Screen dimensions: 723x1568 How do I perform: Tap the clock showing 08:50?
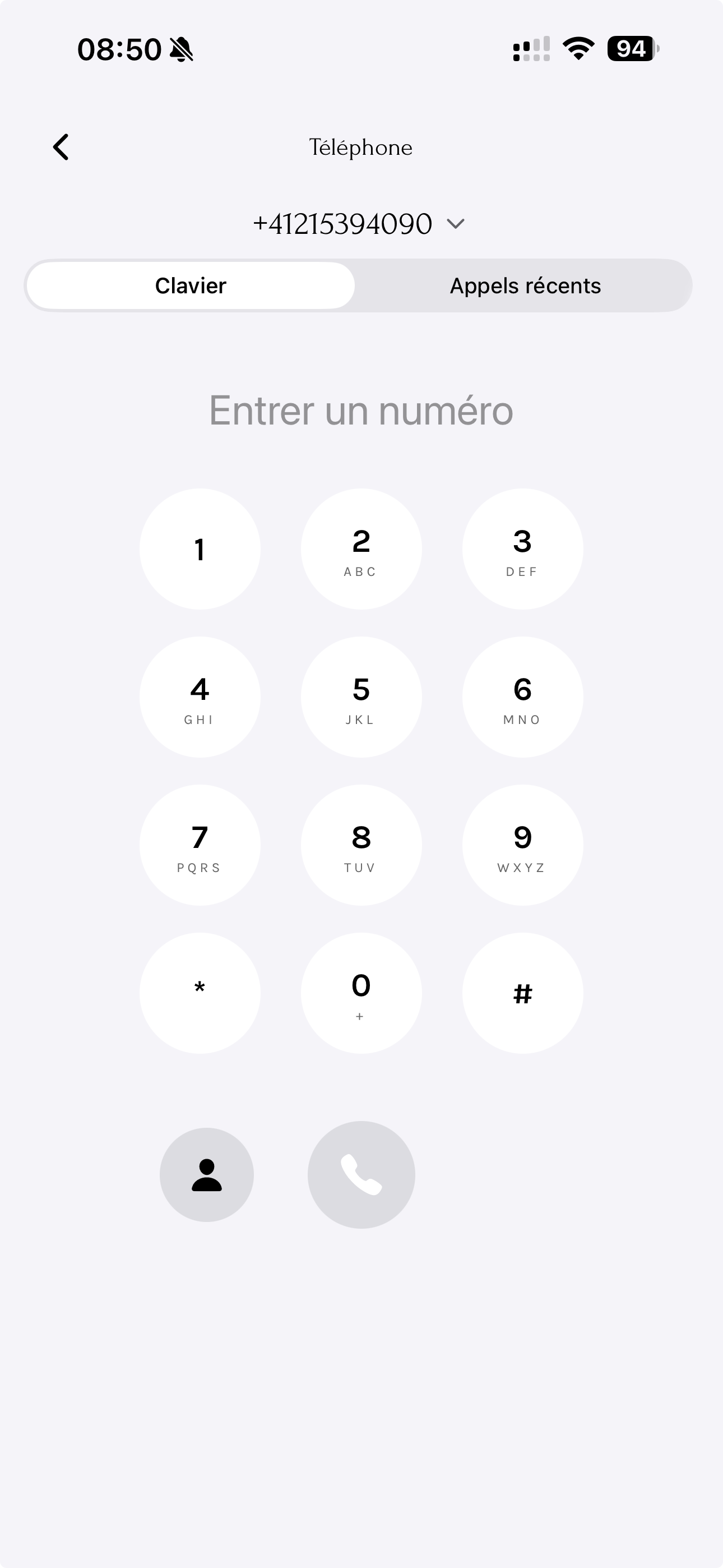tap(119, 49)
